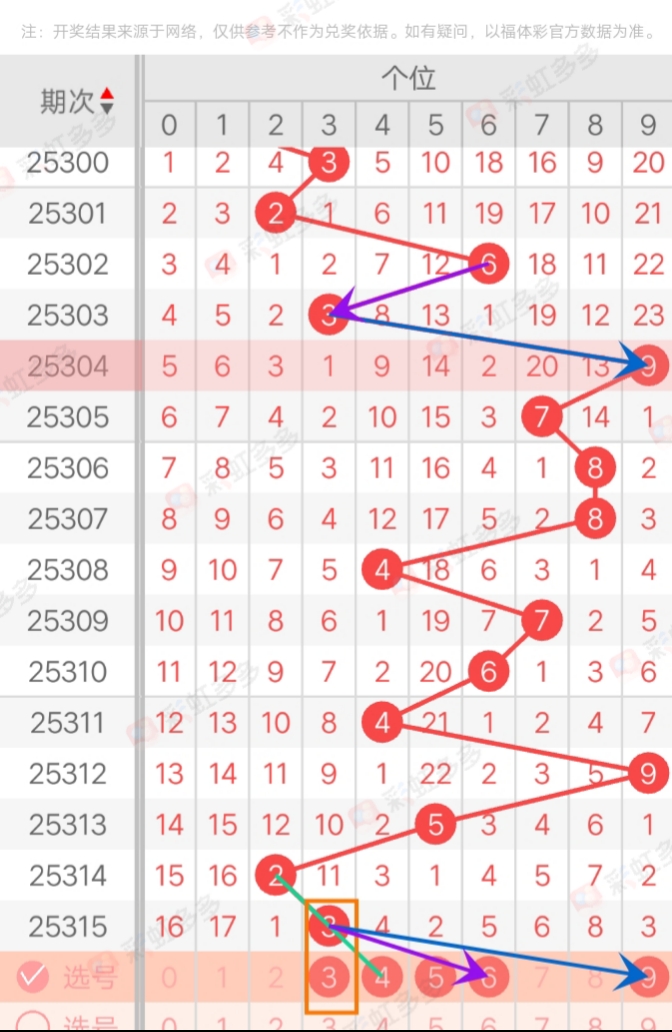The height and width of the screenshot is (1032, 672).
Task: Deselect highlighted number 5 in 选号 row
Action: (x=435, y=977)
